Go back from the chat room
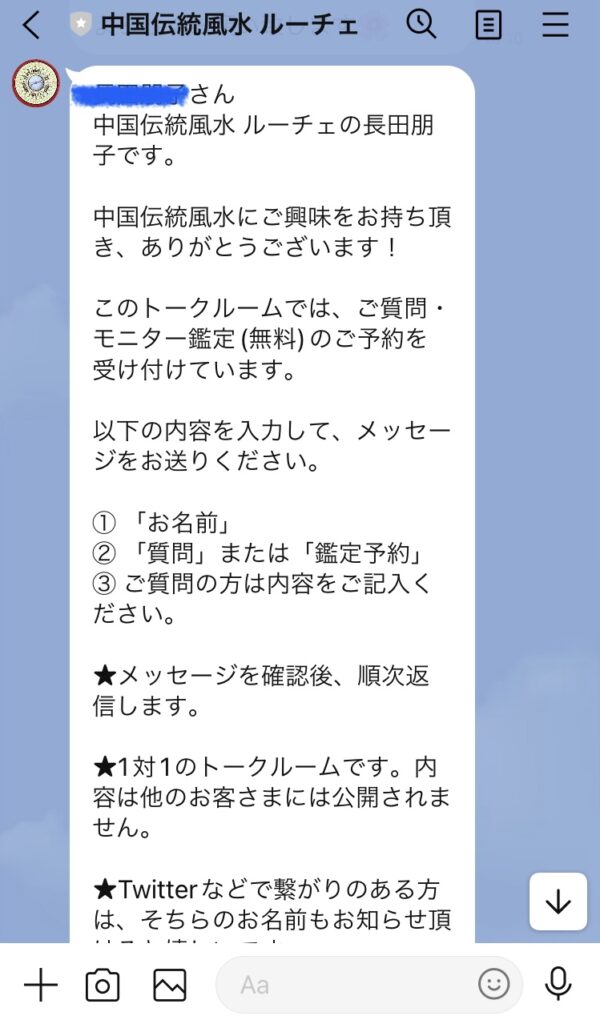 point(31,25)
